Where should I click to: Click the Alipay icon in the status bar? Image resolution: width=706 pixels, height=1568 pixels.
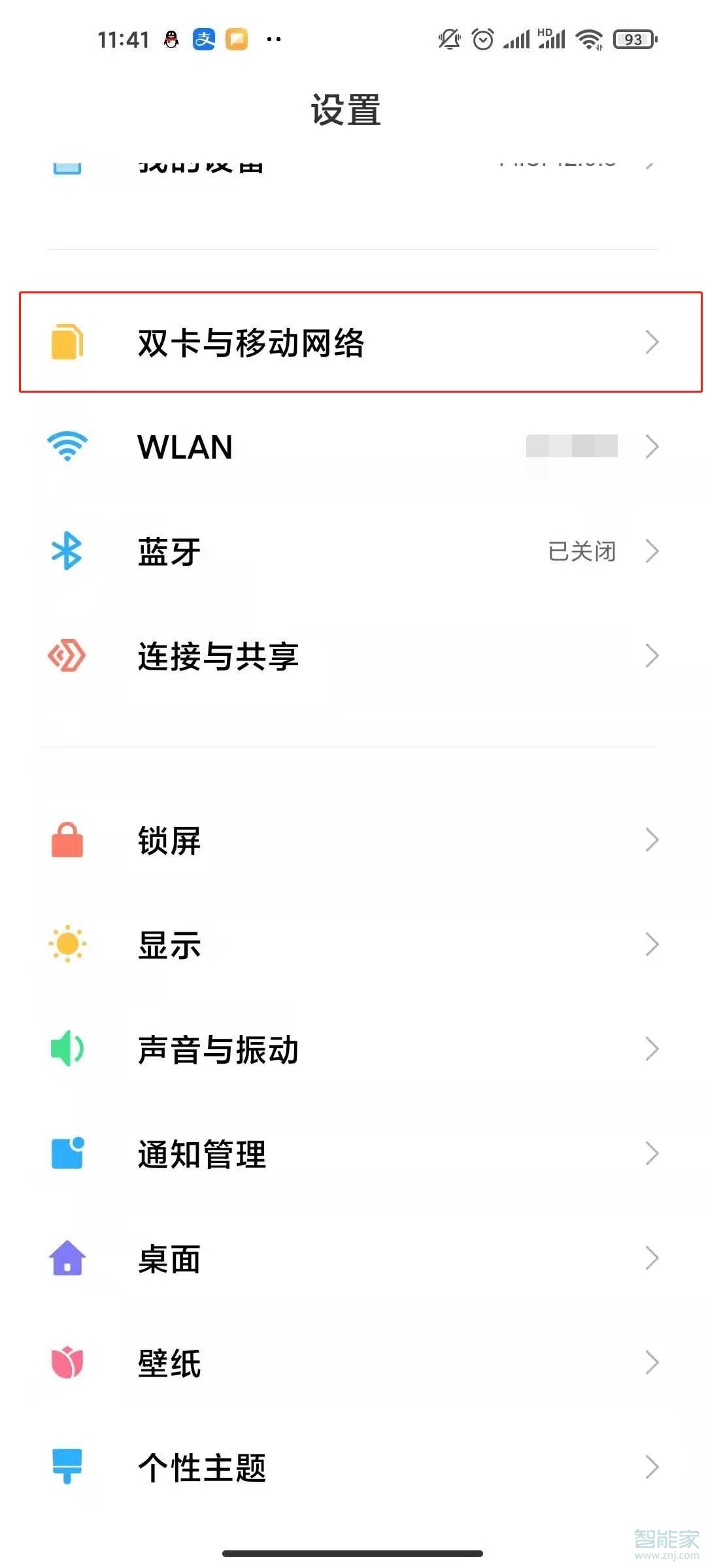(204, 38)
